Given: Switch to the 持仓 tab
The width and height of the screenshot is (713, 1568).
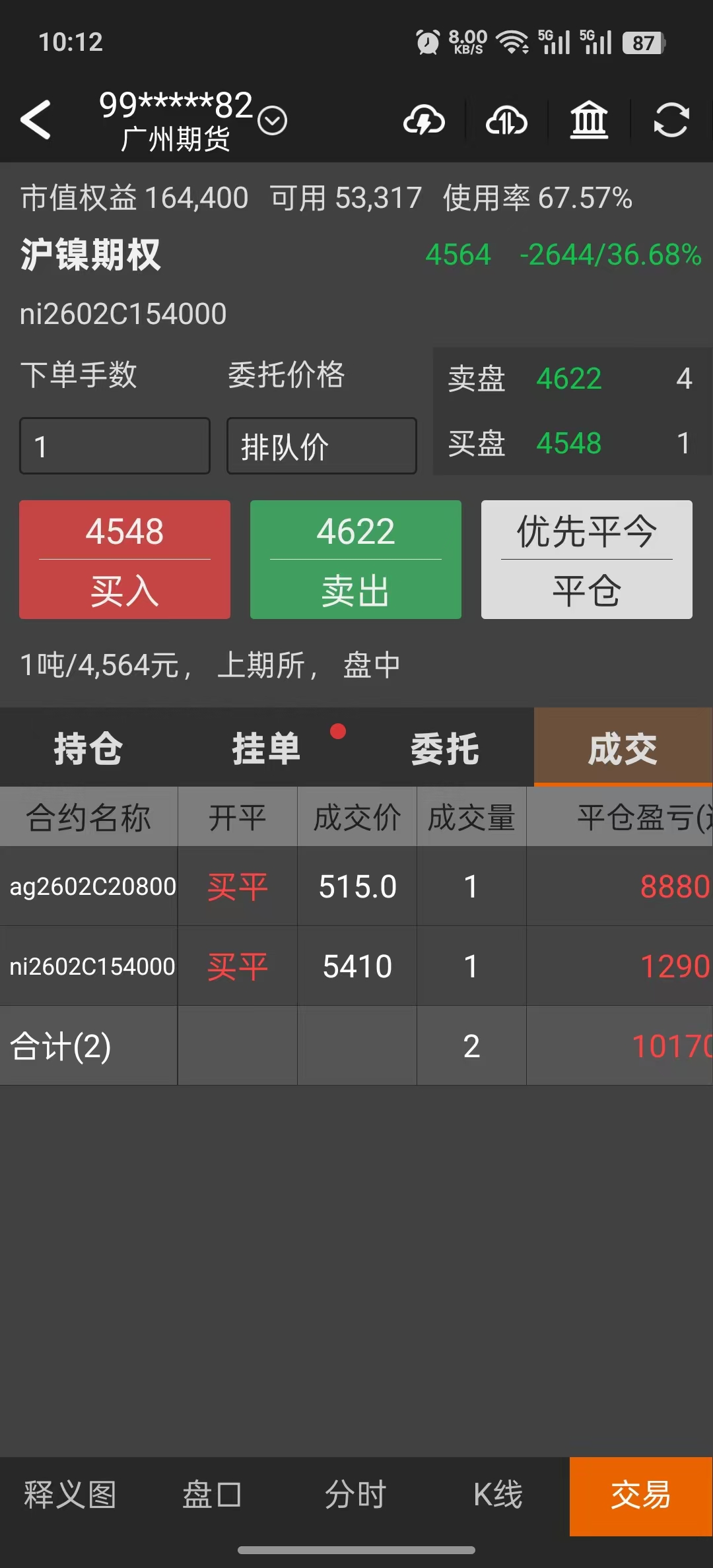Looking at the screenshot, I should [x=88, y=748].
